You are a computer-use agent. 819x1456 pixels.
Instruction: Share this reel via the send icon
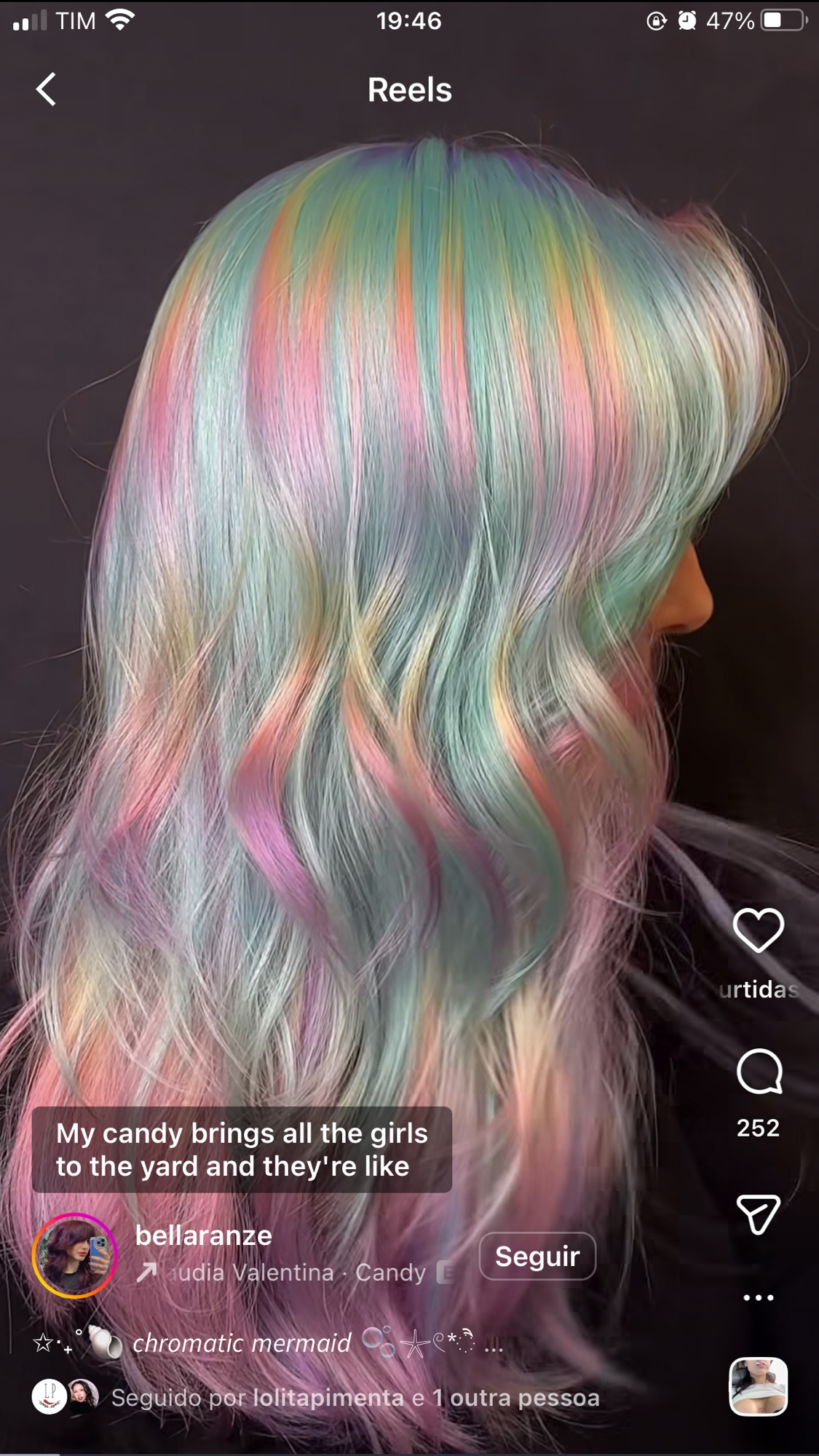(759, 1214)
